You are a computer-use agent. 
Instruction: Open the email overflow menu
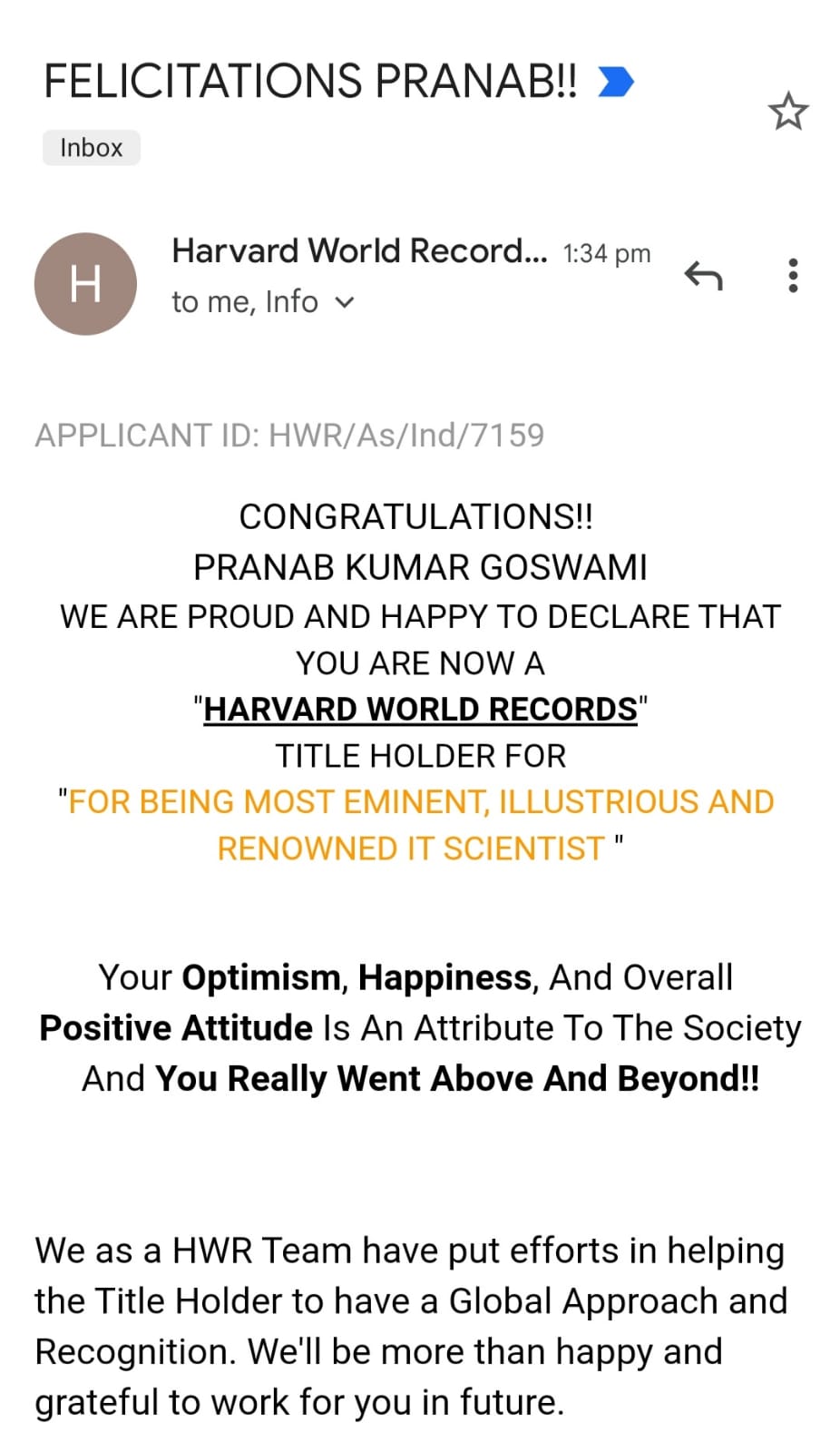tap(793, 275)
